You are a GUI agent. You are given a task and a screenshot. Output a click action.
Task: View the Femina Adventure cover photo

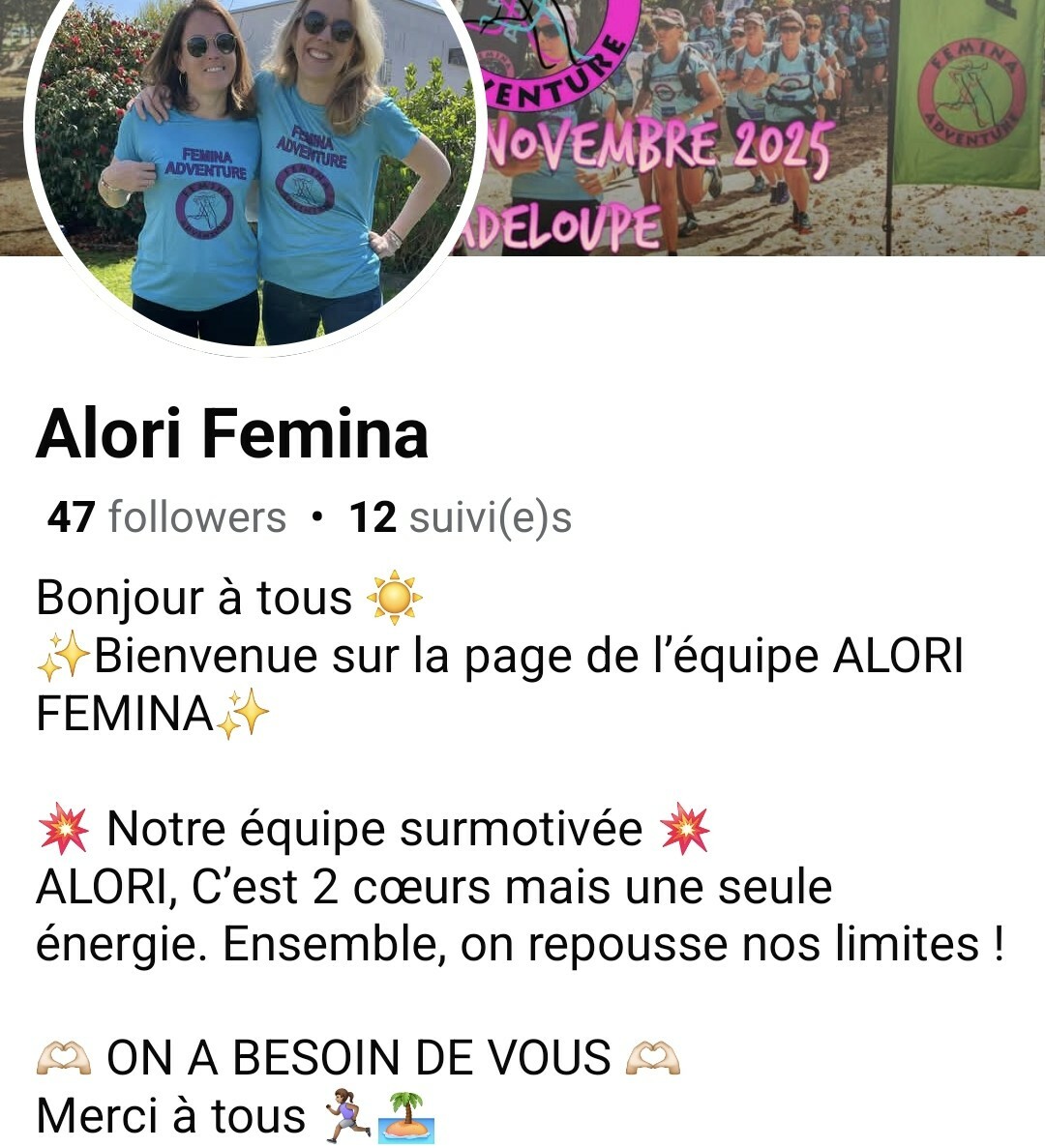click(755, 126)
